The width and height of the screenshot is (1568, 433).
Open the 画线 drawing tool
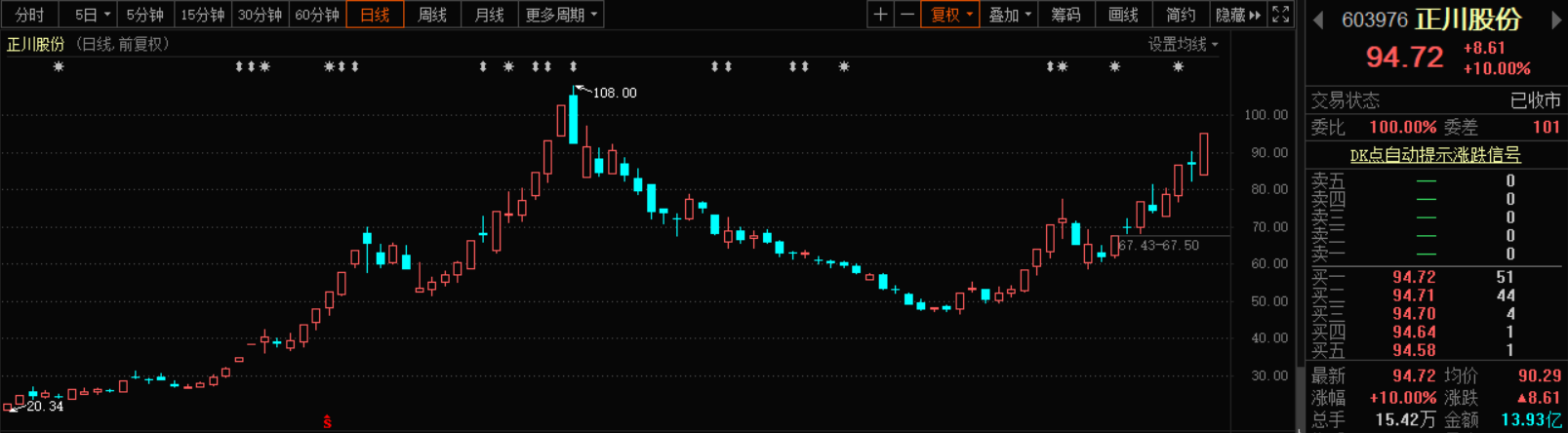[1123, 15]
